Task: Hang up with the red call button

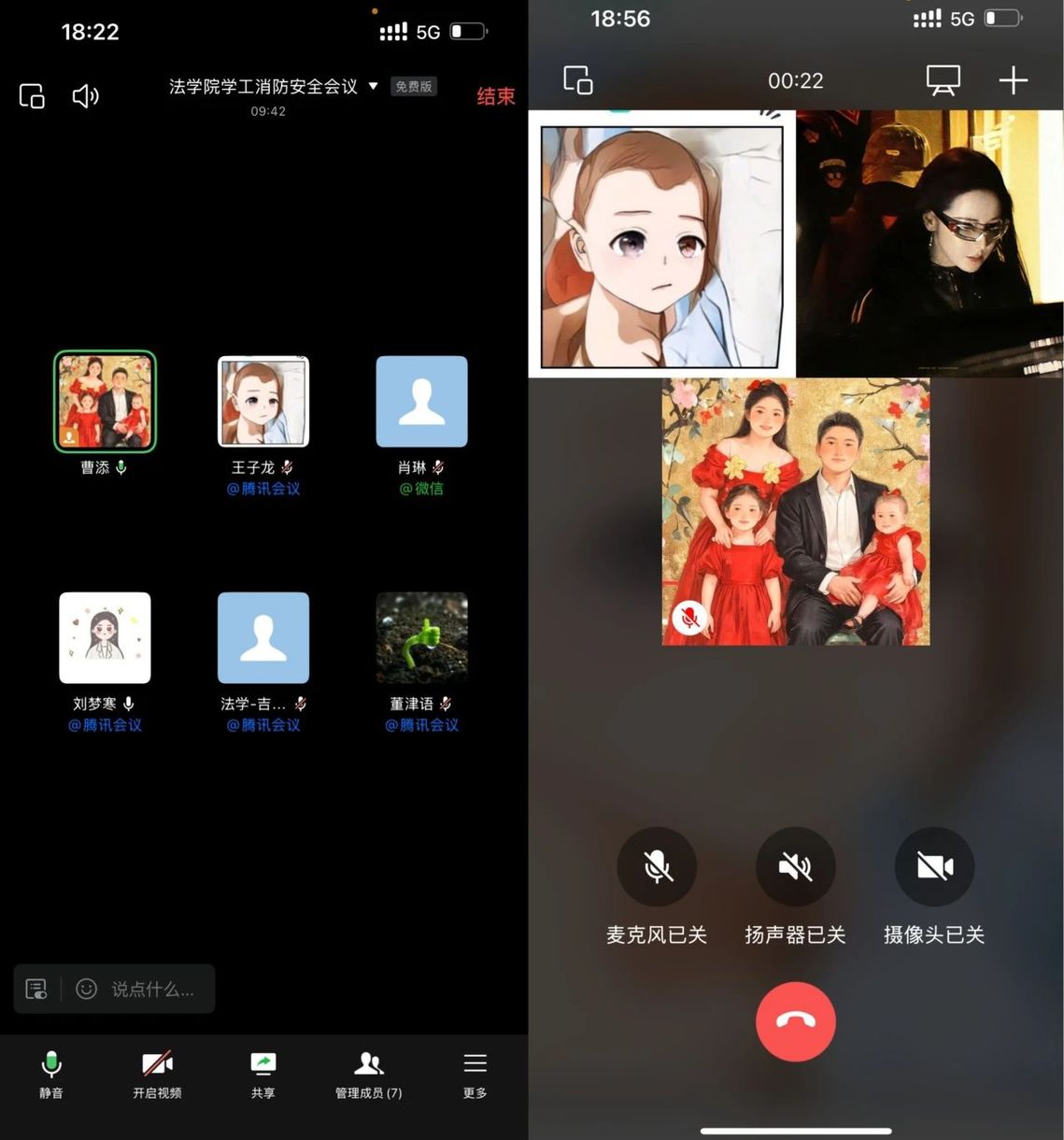Action: click(x=795, y=1021)
